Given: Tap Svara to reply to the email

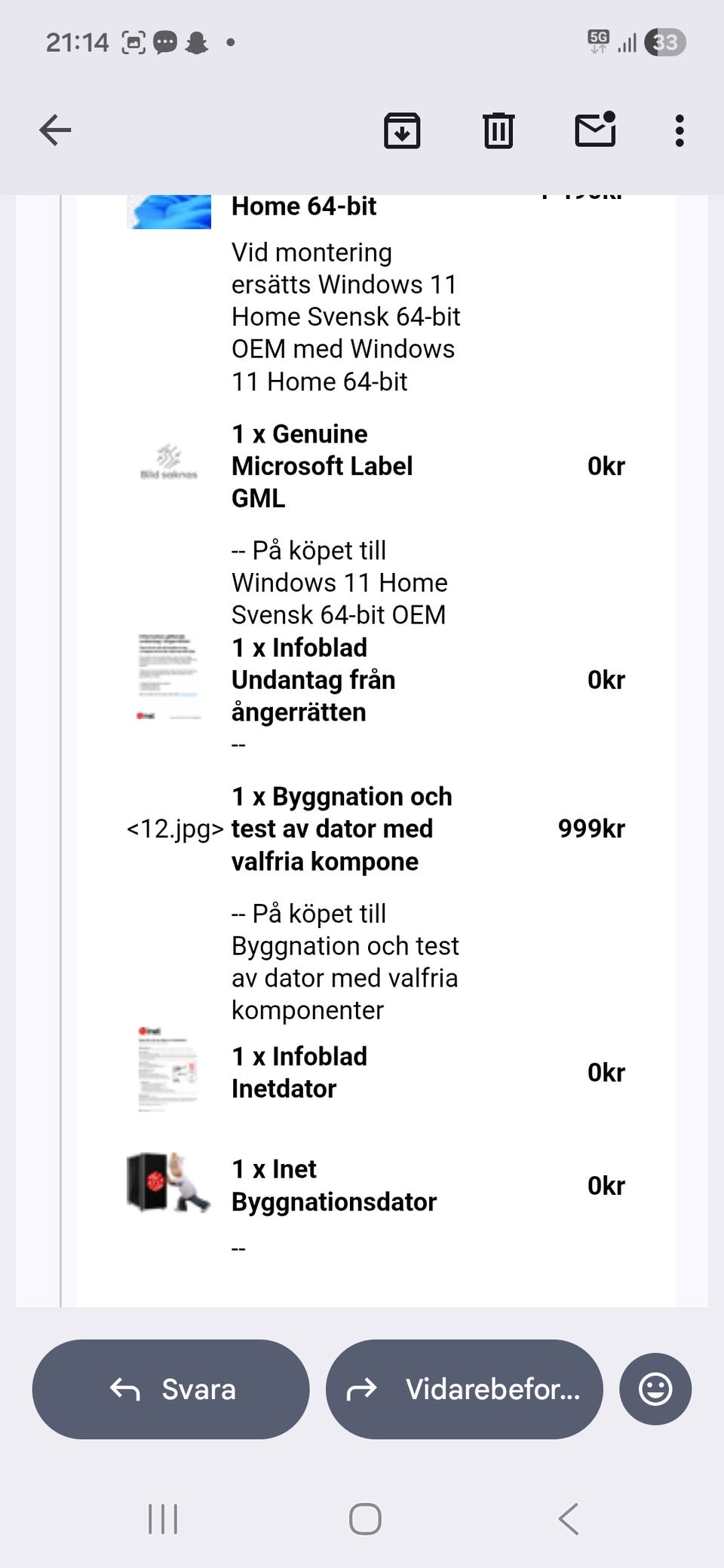Looking at the screenshot, I should [x=170, y=1389].
